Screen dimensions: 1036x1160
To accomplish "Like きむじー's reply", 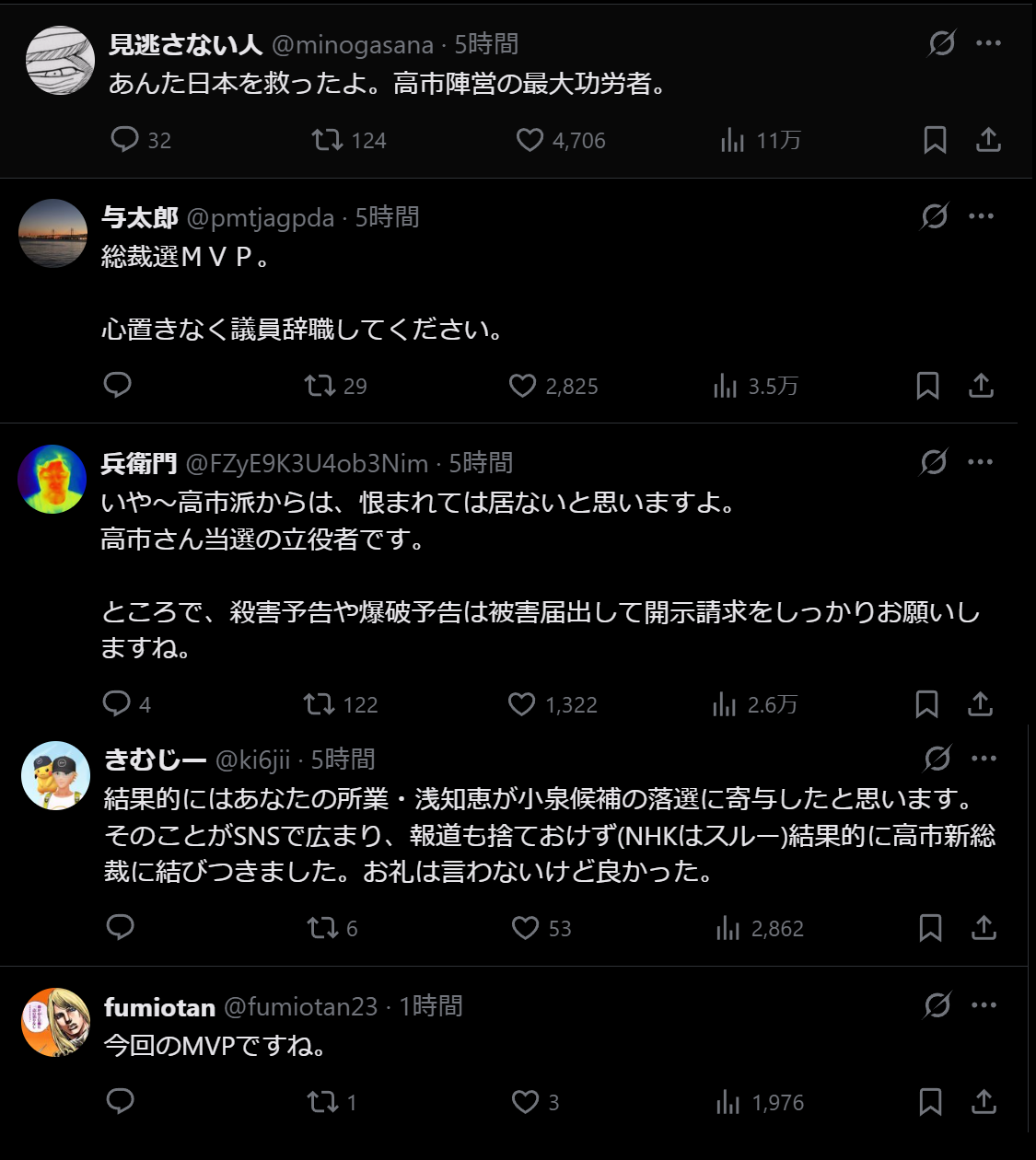I will [x=525, y=928].
